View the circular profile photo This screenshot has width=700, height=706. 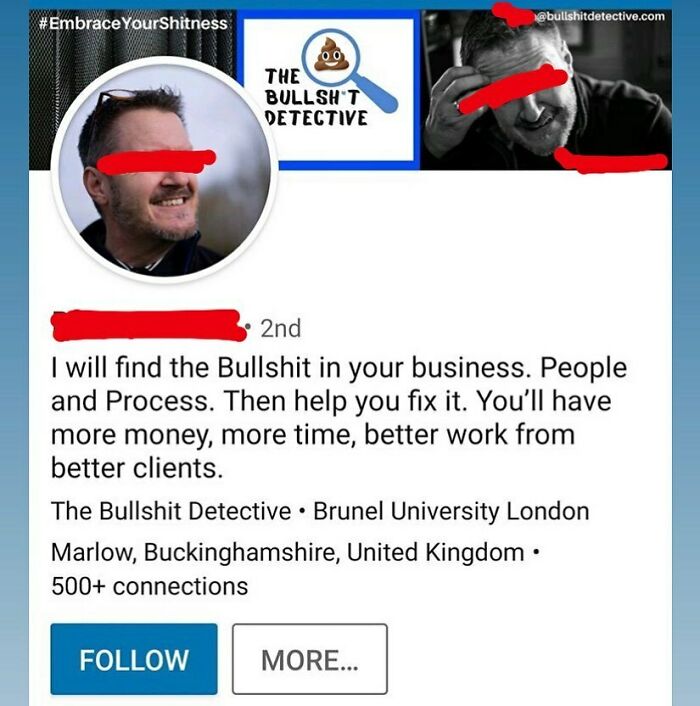coord(165,170)
